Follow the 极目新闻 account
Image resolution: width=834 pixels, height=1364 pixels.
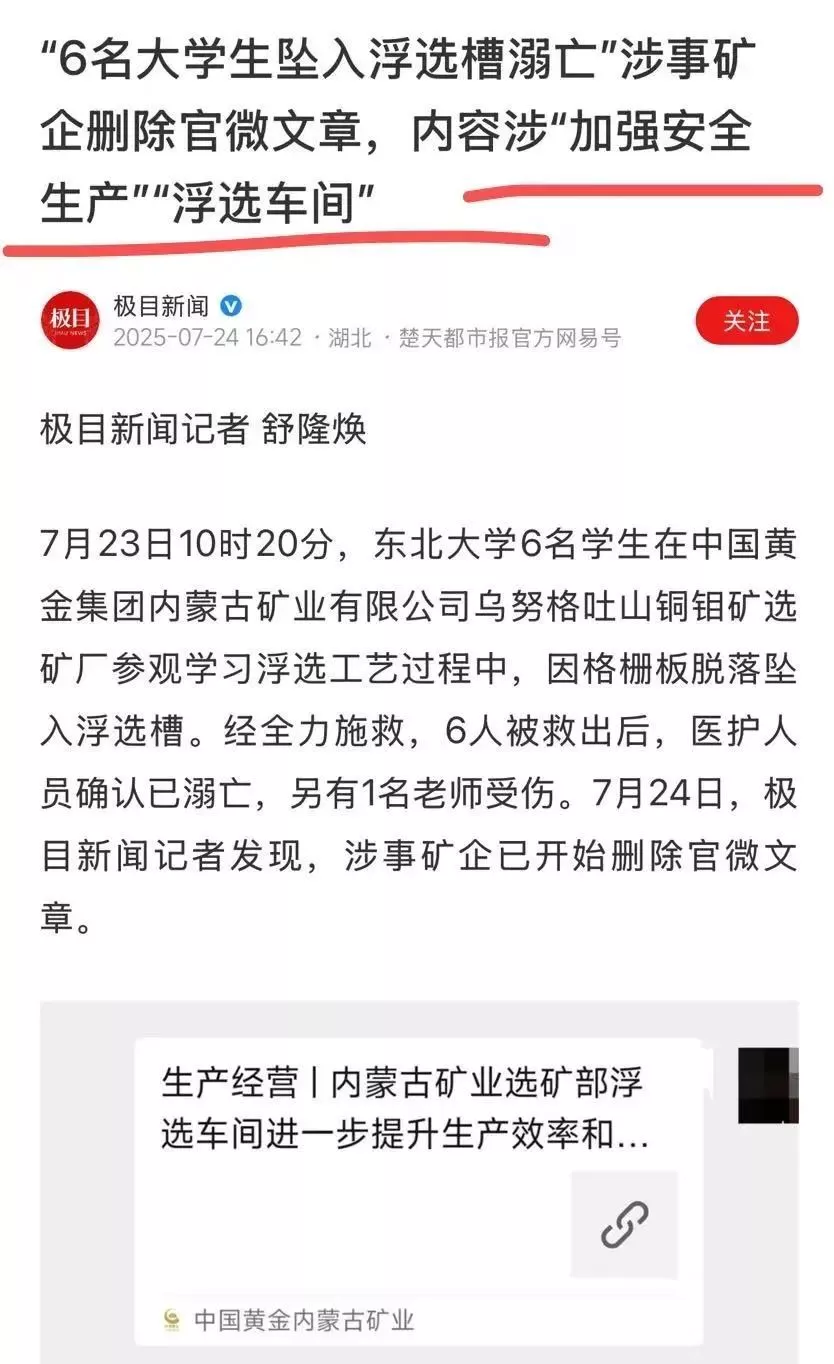pos(747,321)
